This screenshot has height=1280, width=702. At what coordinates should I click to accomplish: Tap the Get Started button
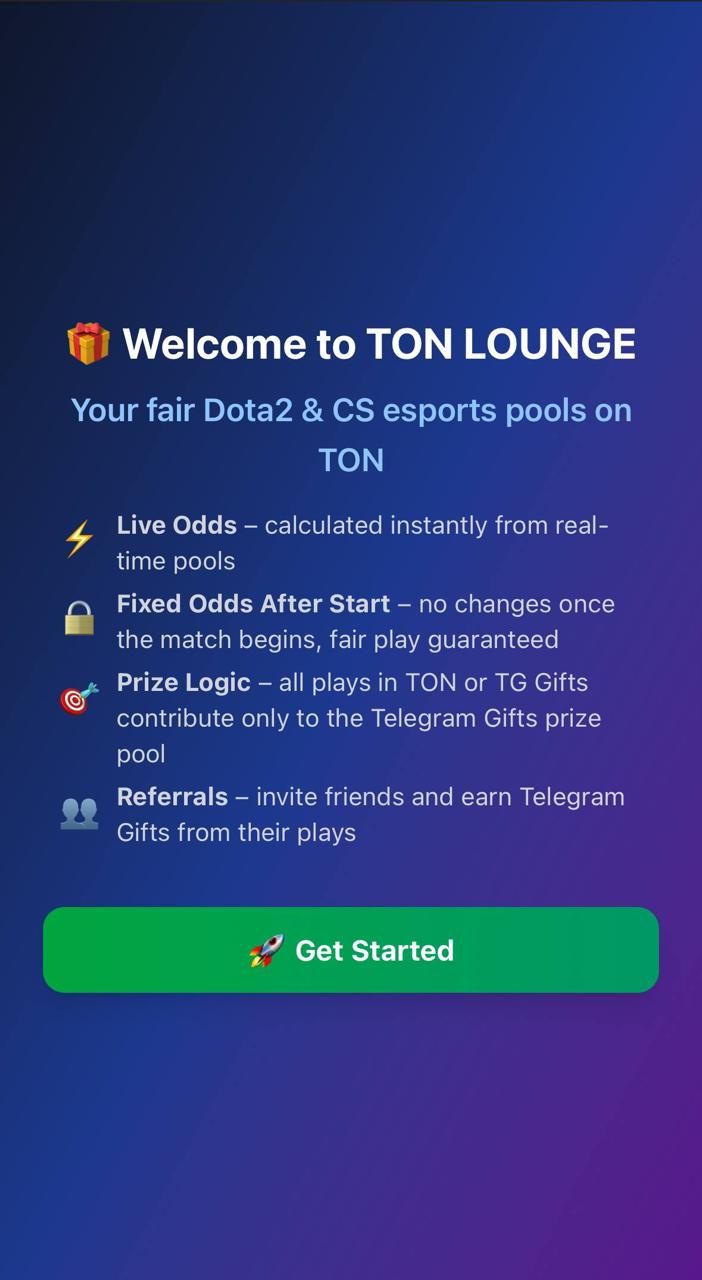(351, 950)
